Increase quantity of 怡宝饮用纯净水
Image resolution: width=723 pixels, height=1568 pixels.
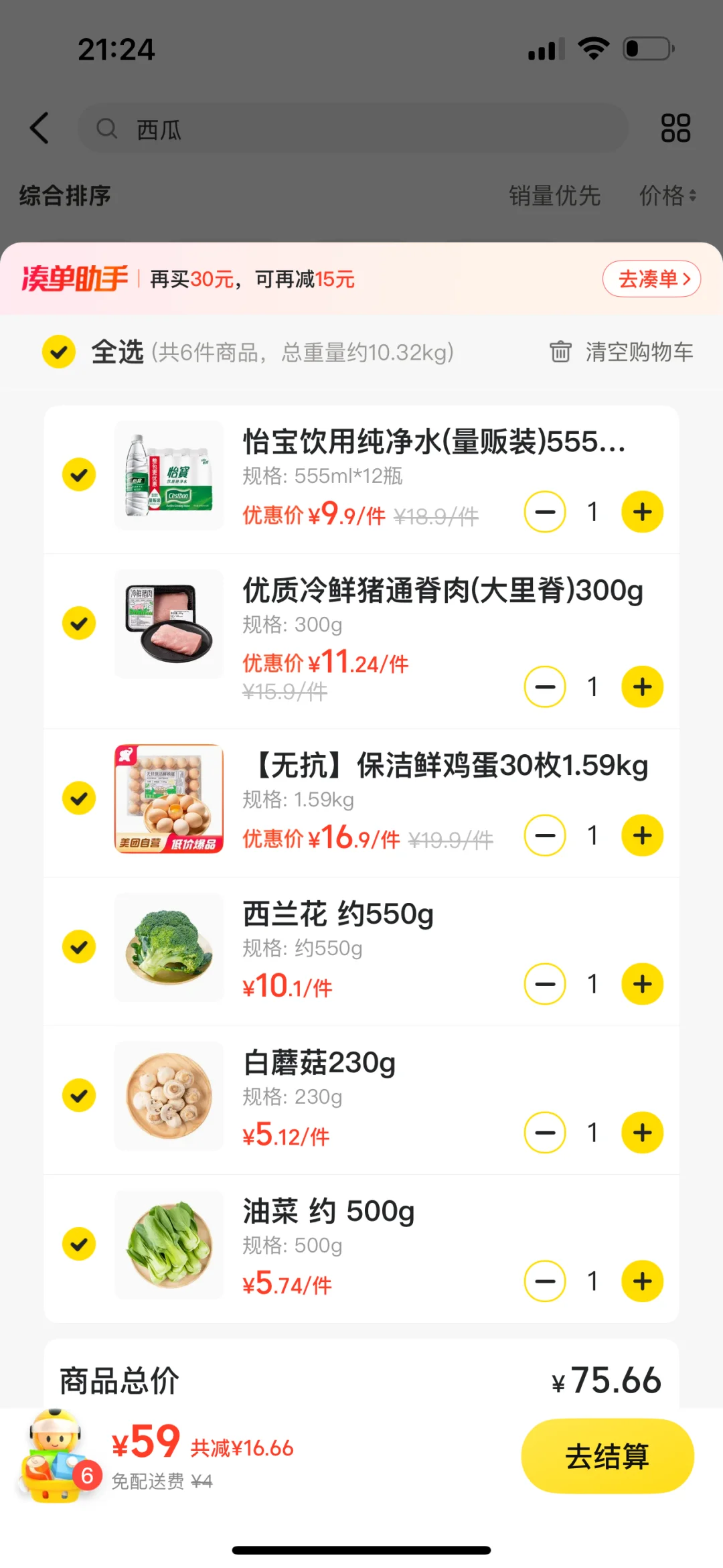(x=642, y=512)
